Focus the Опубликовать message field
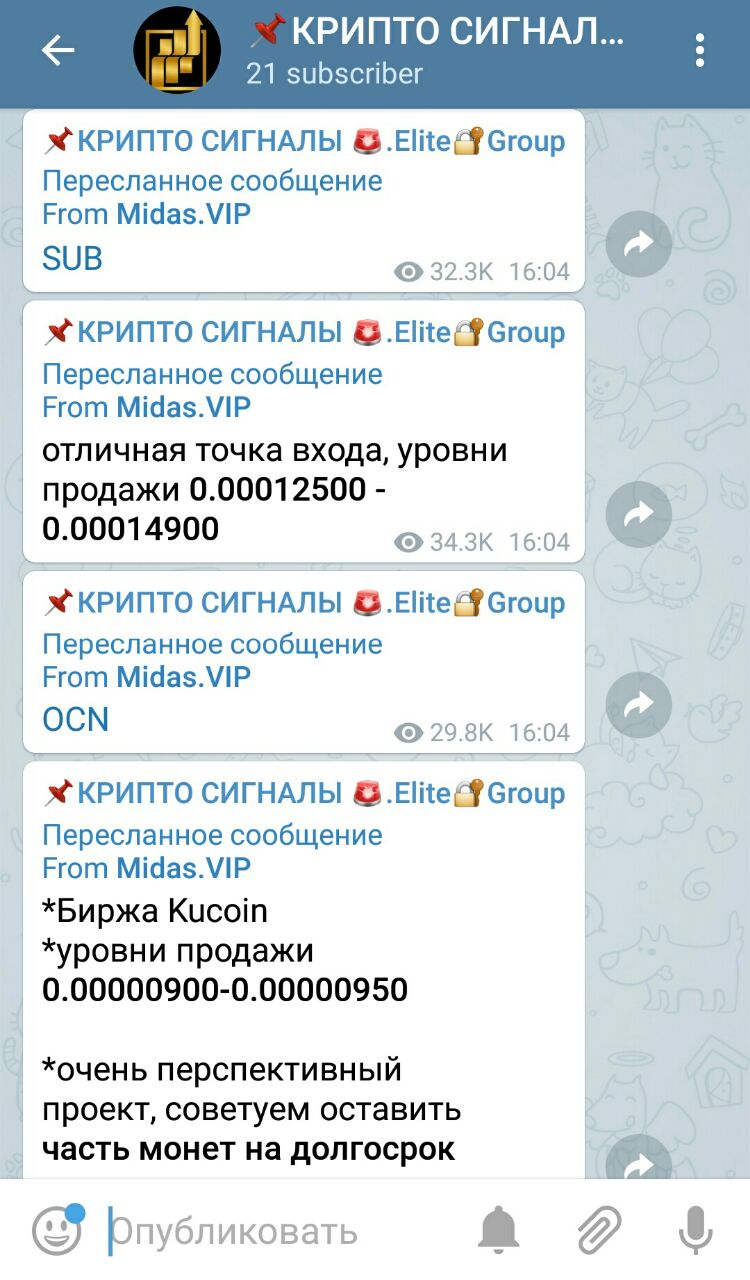 pyautogui.click(x=270, y=1231)
